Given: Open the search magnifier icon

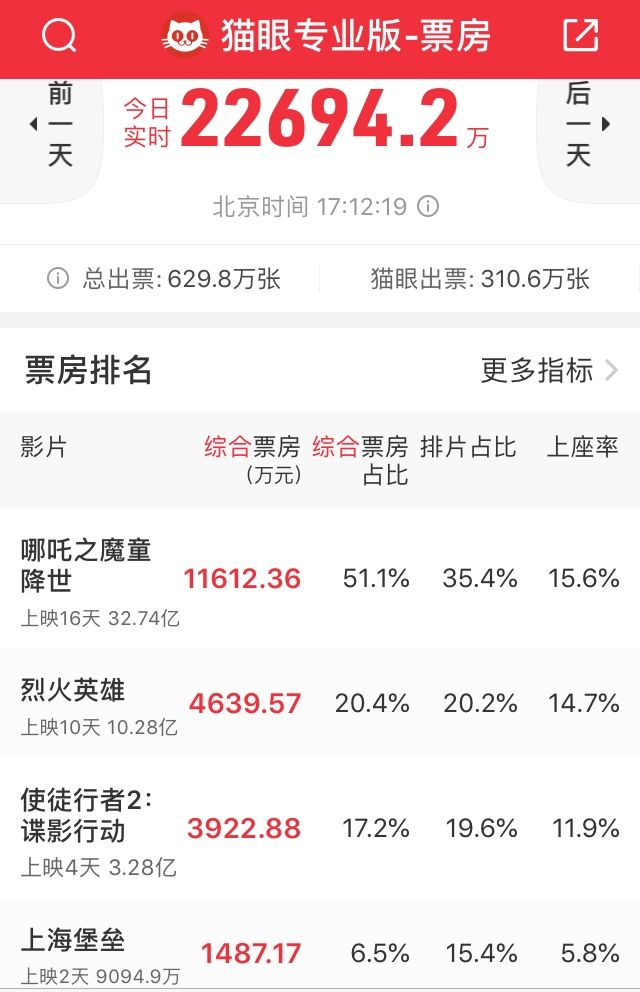Looking at the screenshot, I should coord(59,35).
